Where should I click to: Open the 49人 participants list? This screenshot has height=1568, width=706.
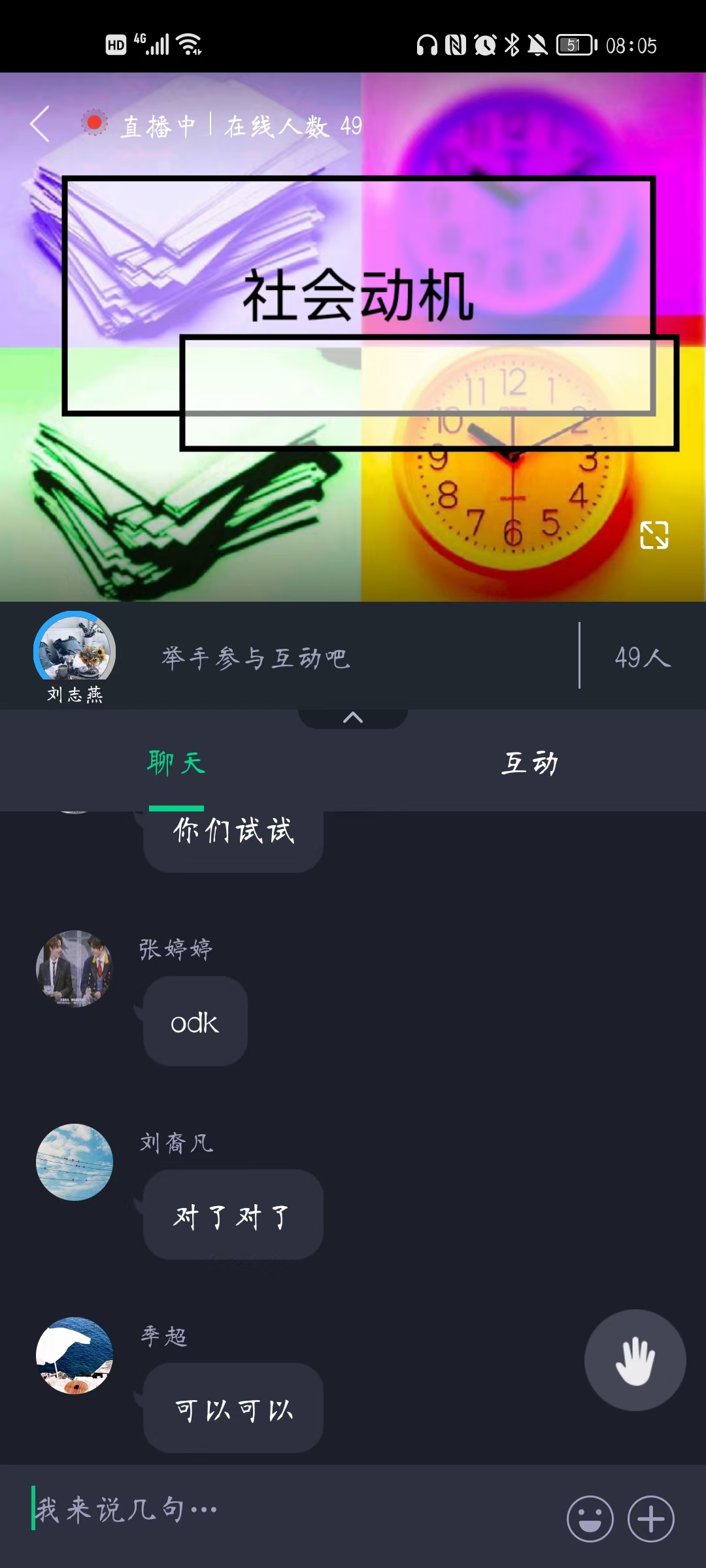[642, 657]
